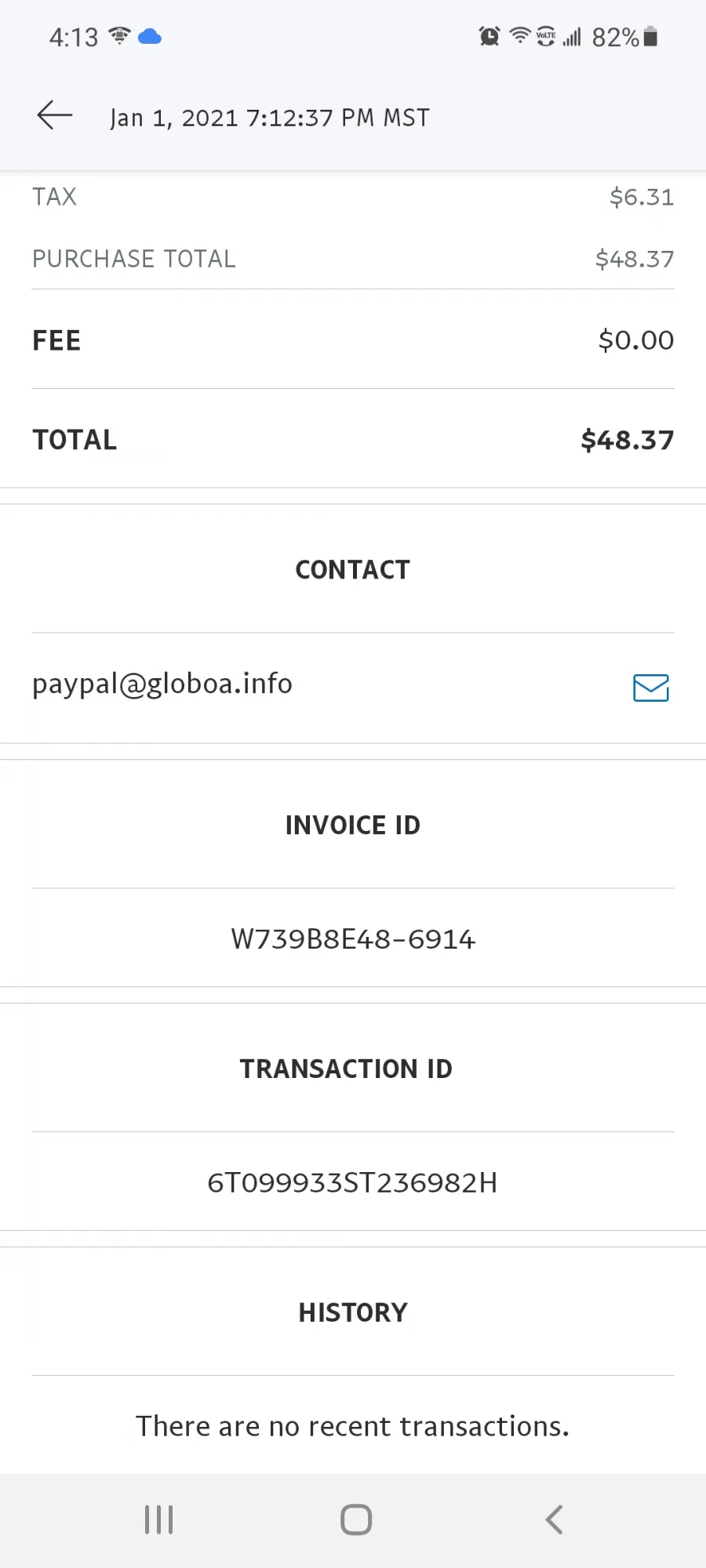Email the contact via envelope icon
Viewport: 706px width, 1568px height.
click(650, 688)
